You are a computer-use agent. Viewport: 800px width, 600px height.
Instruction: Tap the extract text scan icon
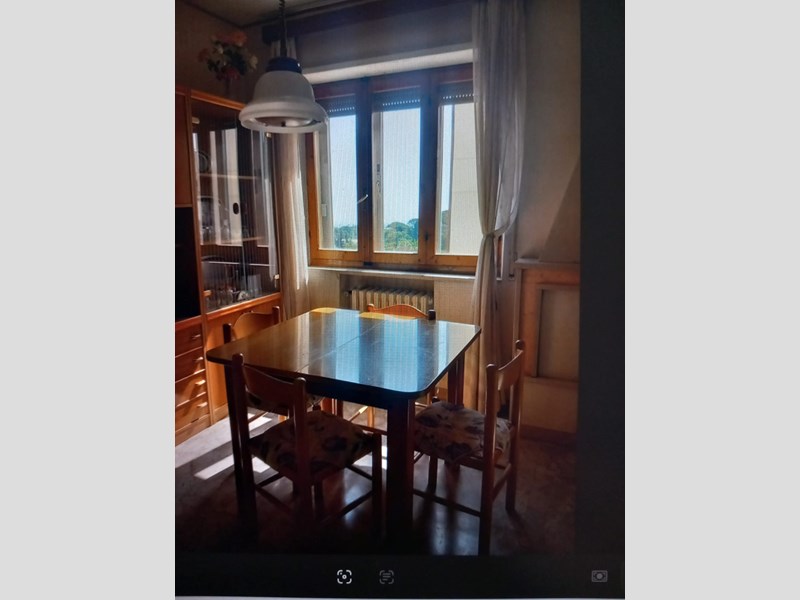(386, 576)
